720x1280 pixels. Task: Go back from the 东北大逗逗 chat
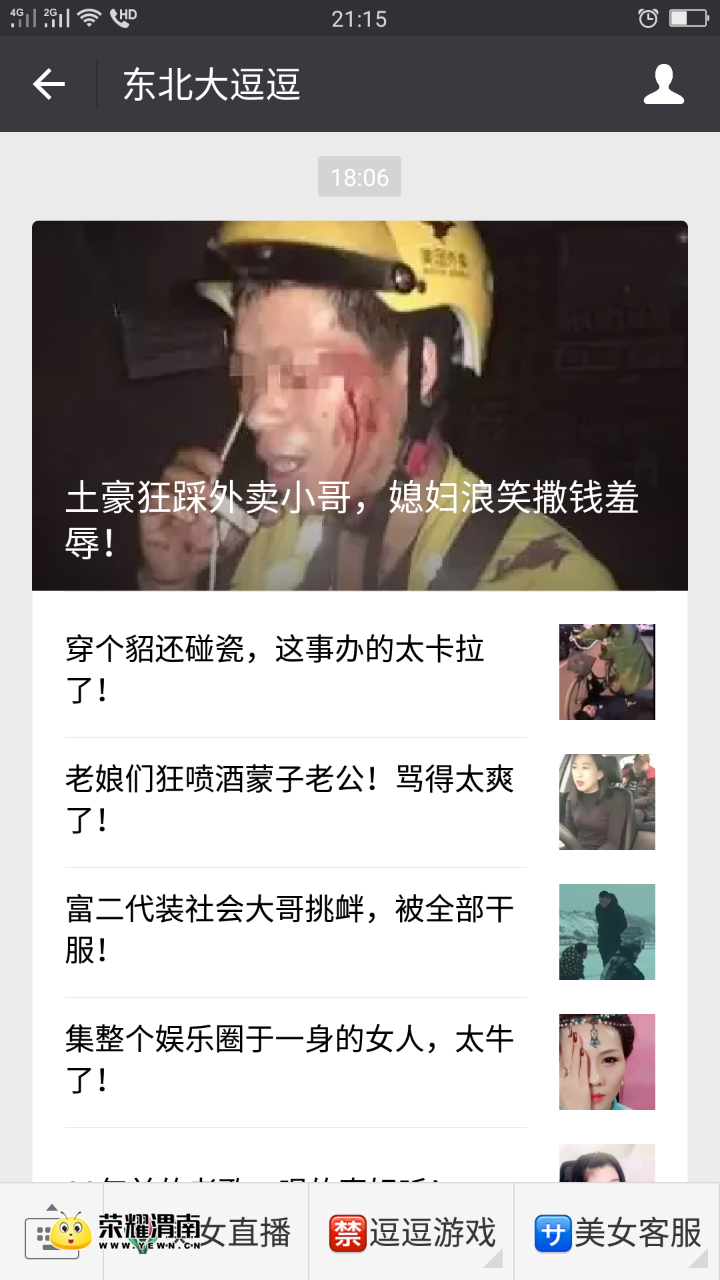coord(48,85)
